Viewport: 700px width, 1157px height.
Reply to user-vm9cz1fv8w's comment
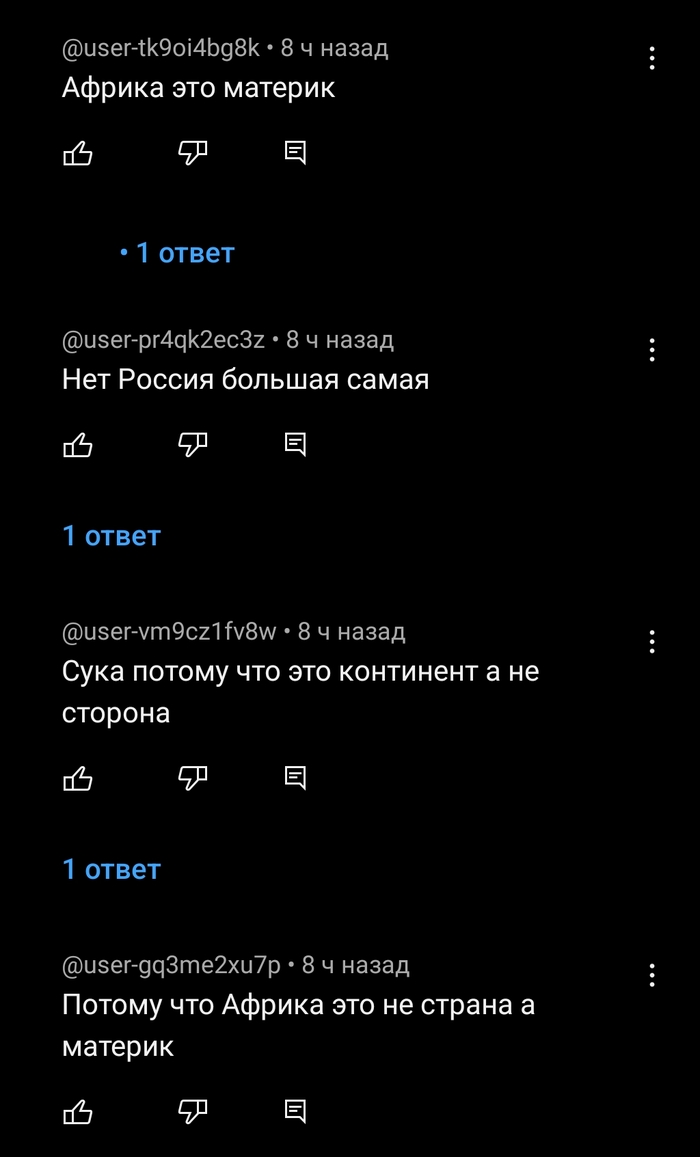click(x=295, y=777)
